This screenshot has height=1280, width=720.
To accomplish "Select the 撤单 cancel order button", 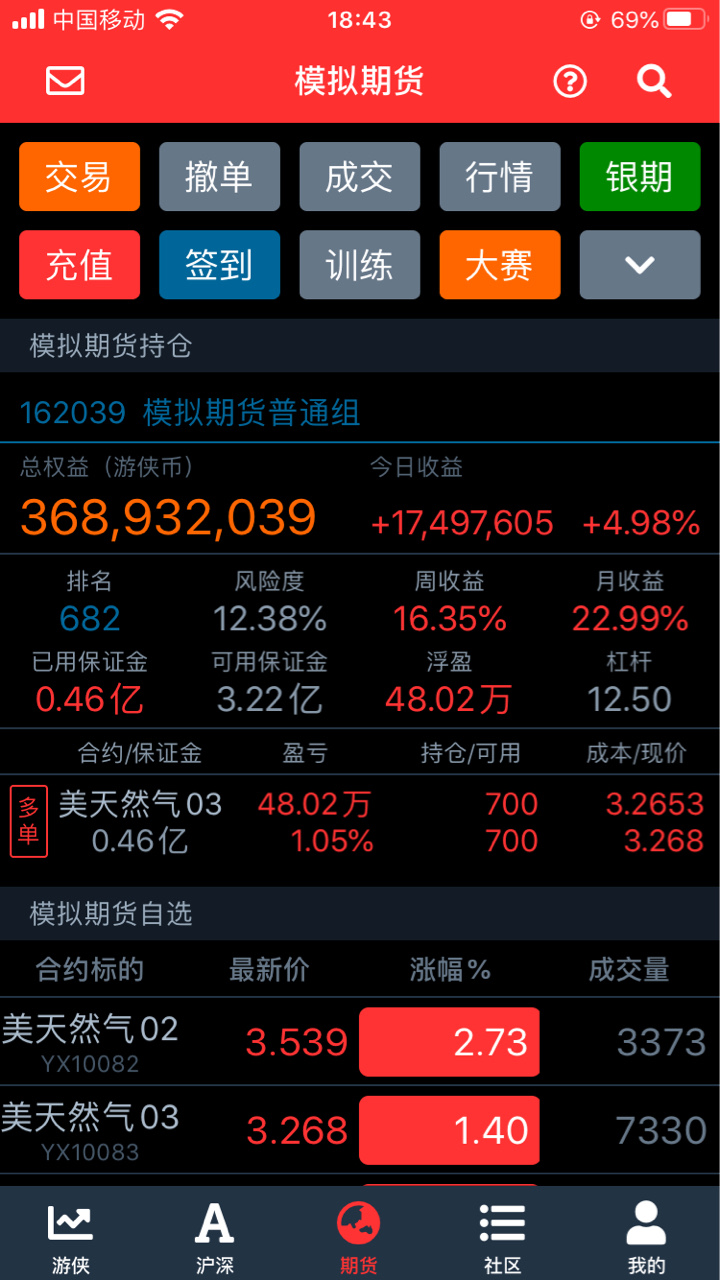I will pos(219,177).
